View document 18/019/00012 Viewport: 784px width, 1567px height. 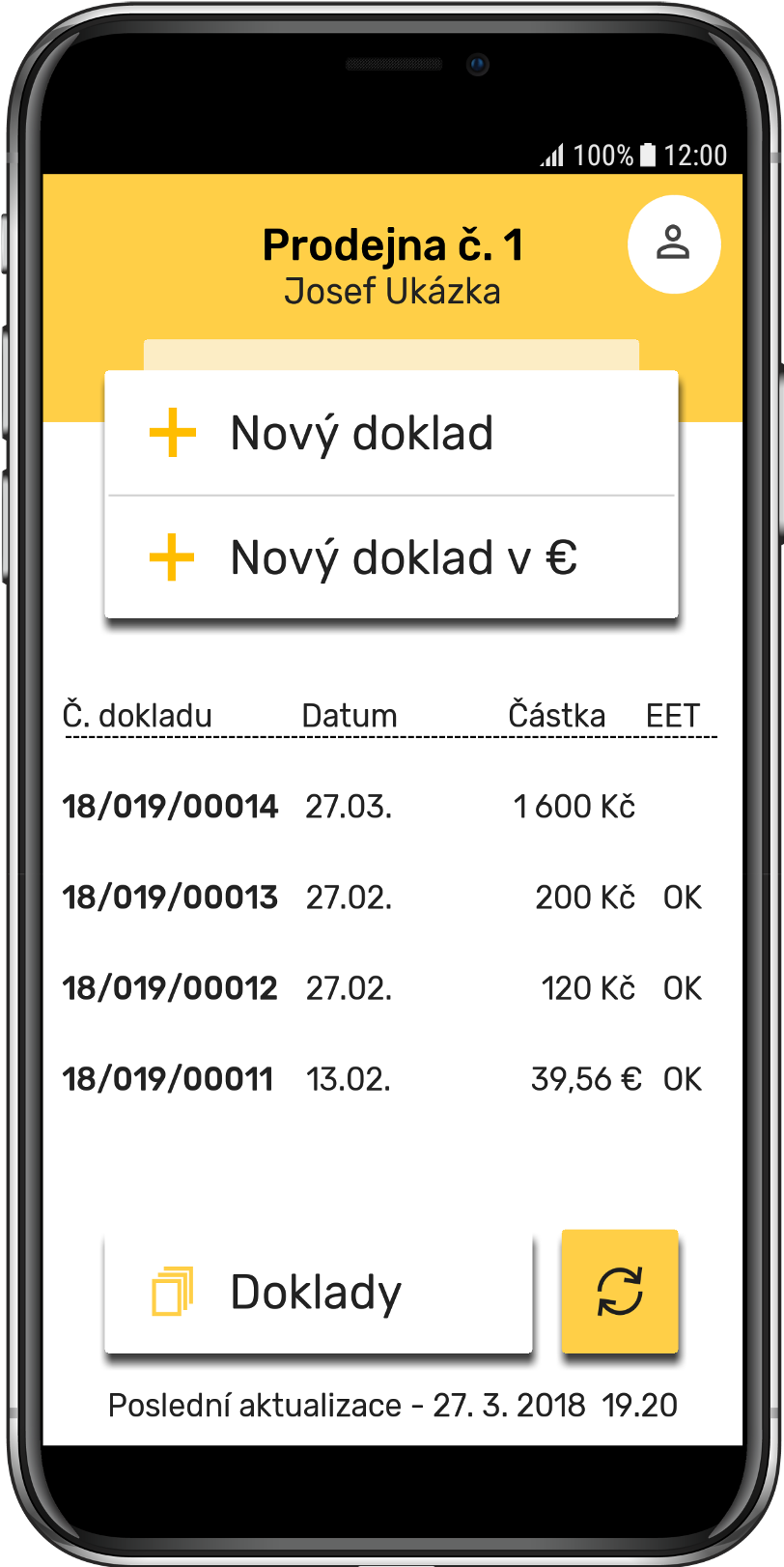(170, 988)
